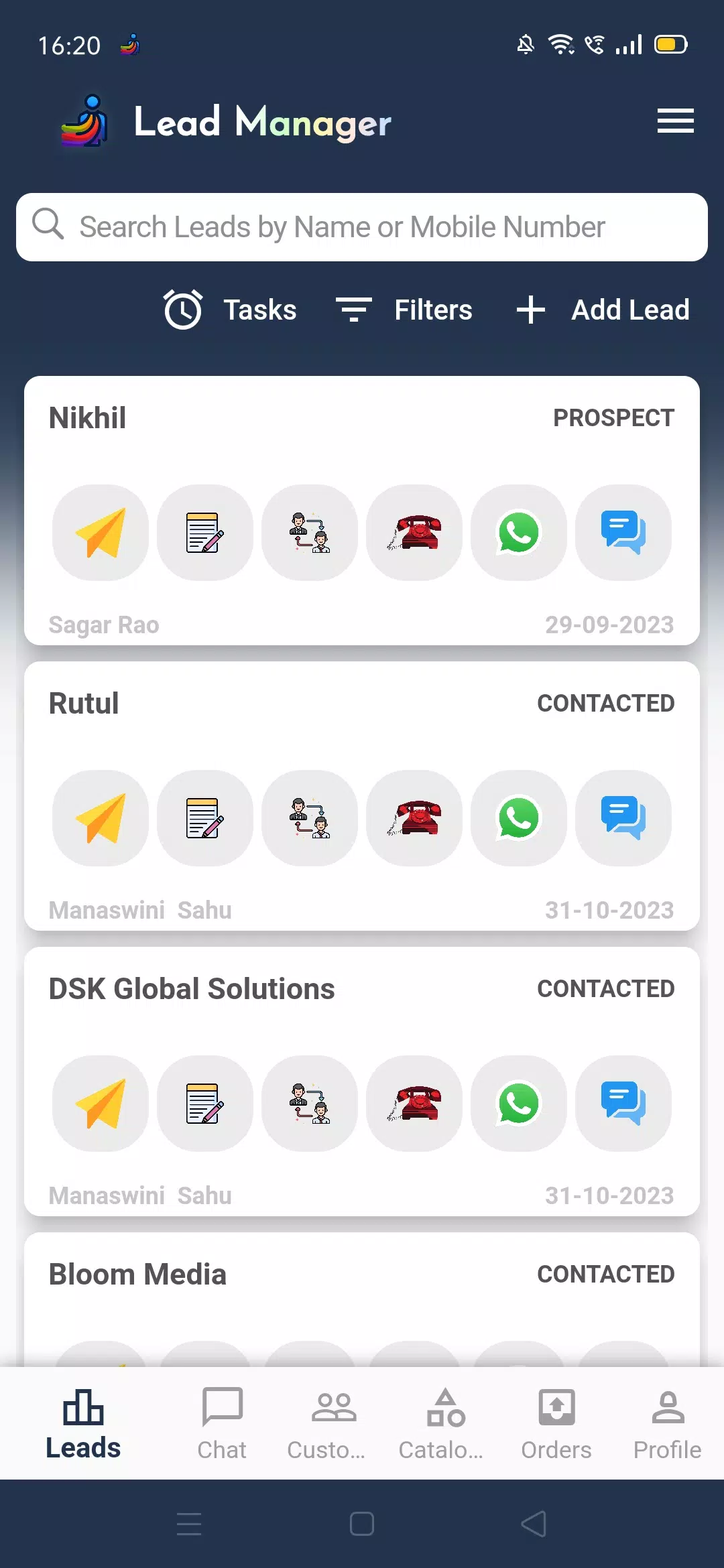
Task: Add a new lead
Action: point(603,310)
